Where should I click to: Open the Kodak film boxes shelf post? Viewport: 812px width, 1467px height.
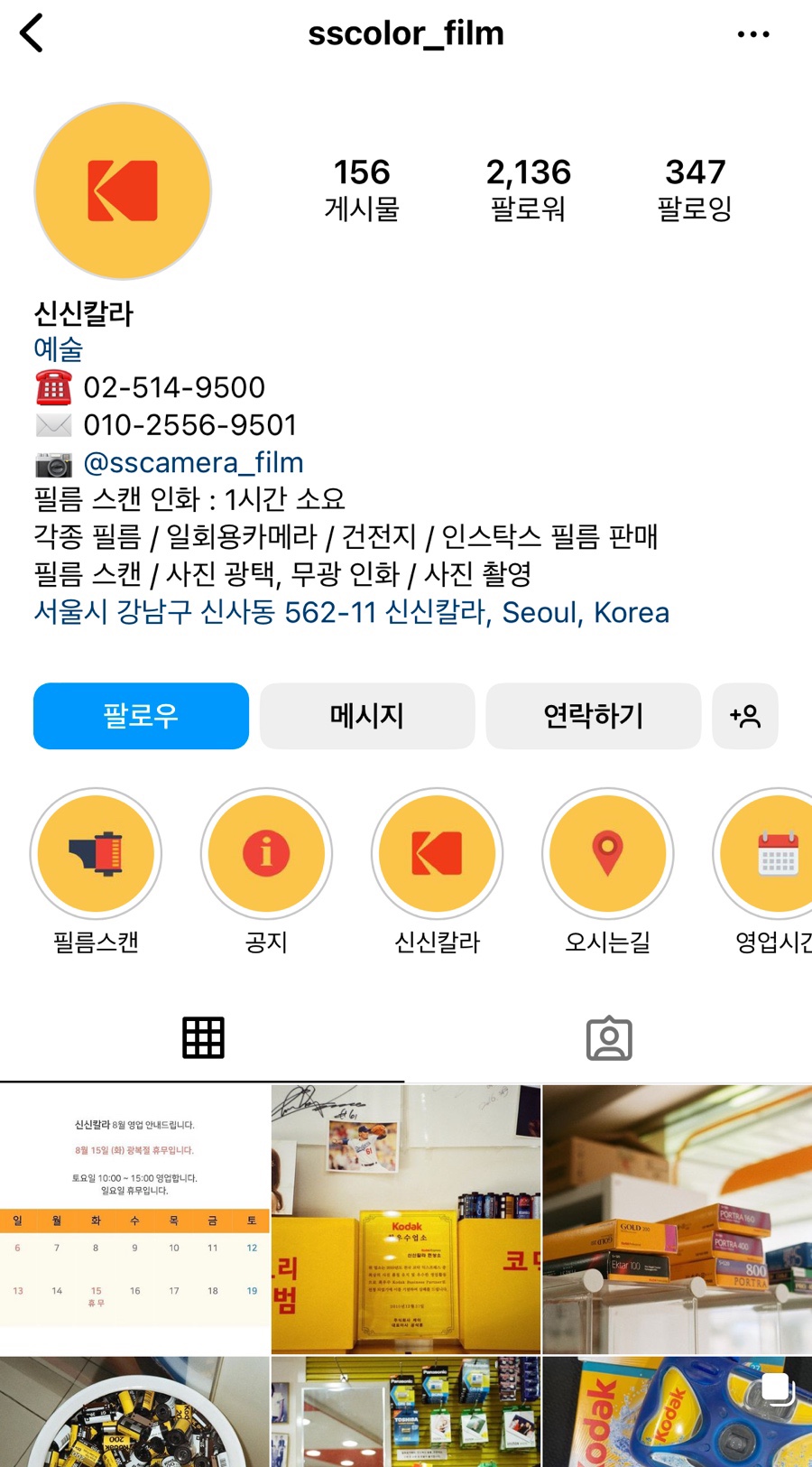677,1219
